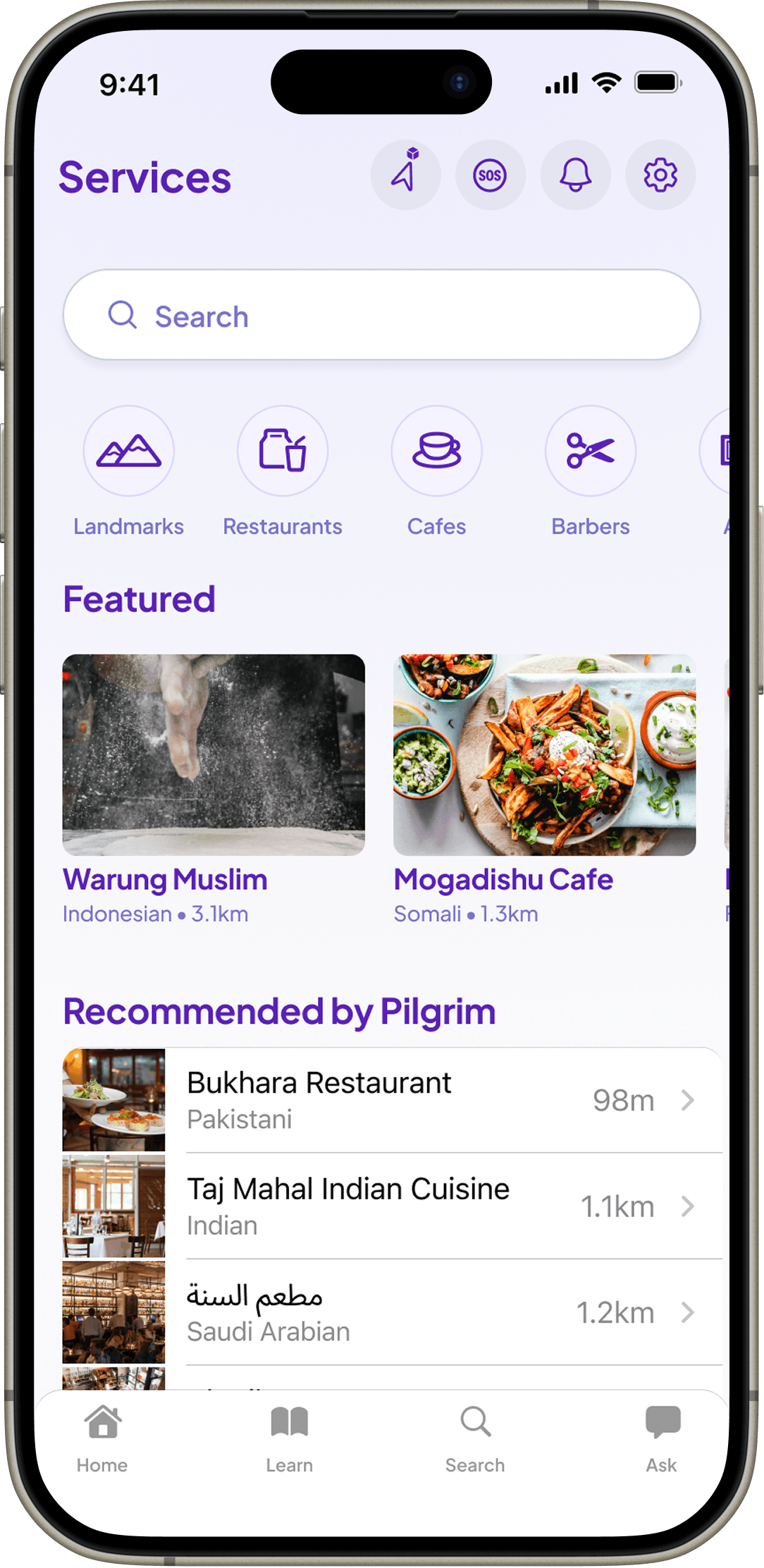Open Bukhara Restaurant row

coord(392,1100)
